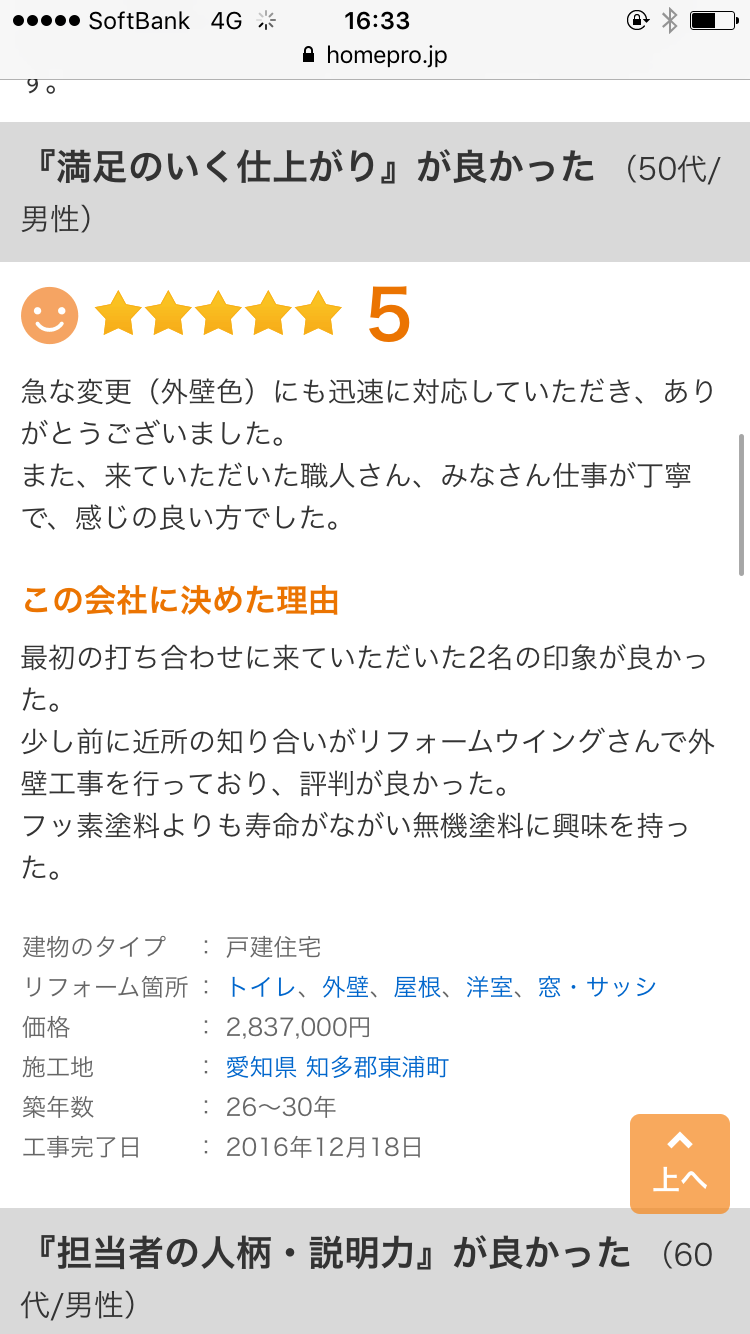Tap the homepro.jp address bar
The width and height of the screenshot is (750, 1334).
coord(375,55)
